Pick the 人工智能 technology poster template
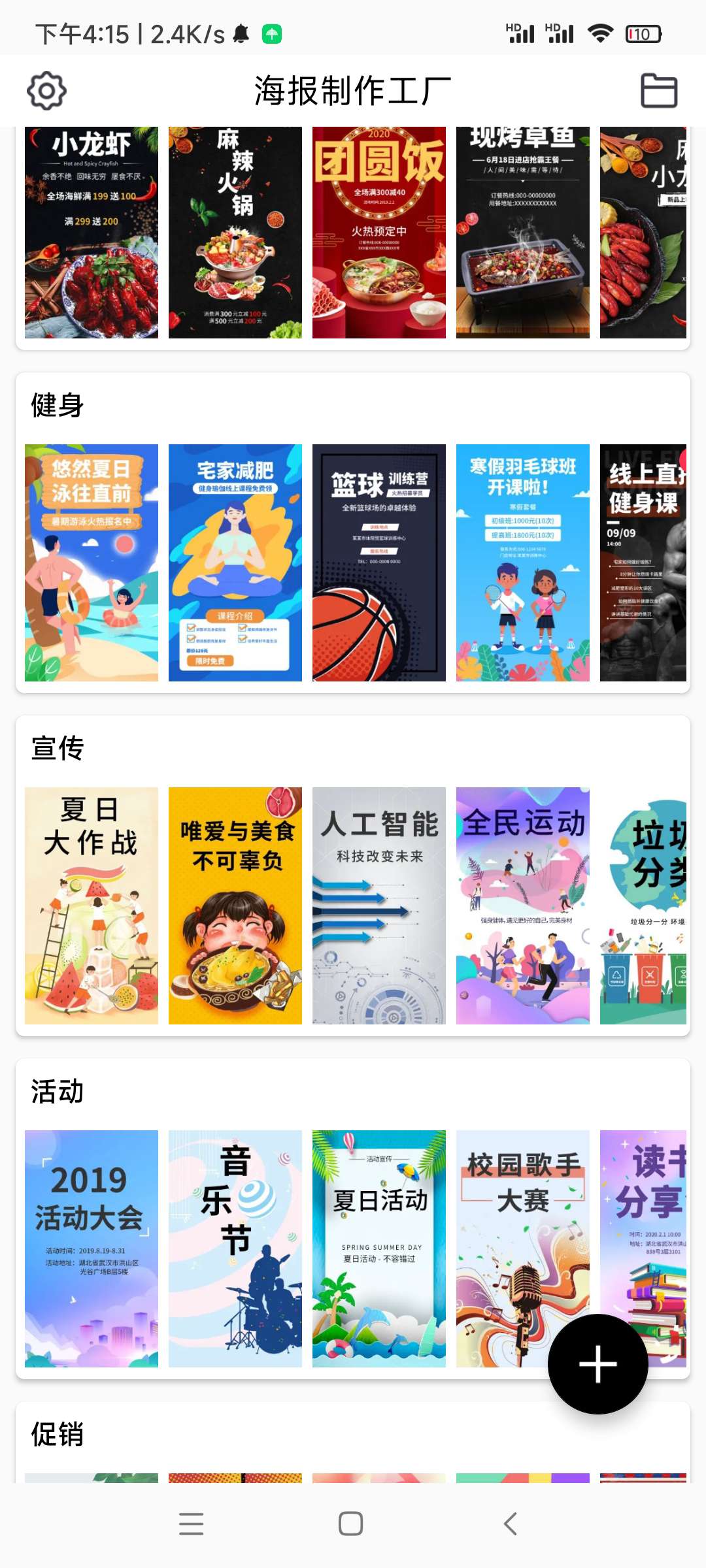This screenshot has width=706, height=1568. coord(379,906)
